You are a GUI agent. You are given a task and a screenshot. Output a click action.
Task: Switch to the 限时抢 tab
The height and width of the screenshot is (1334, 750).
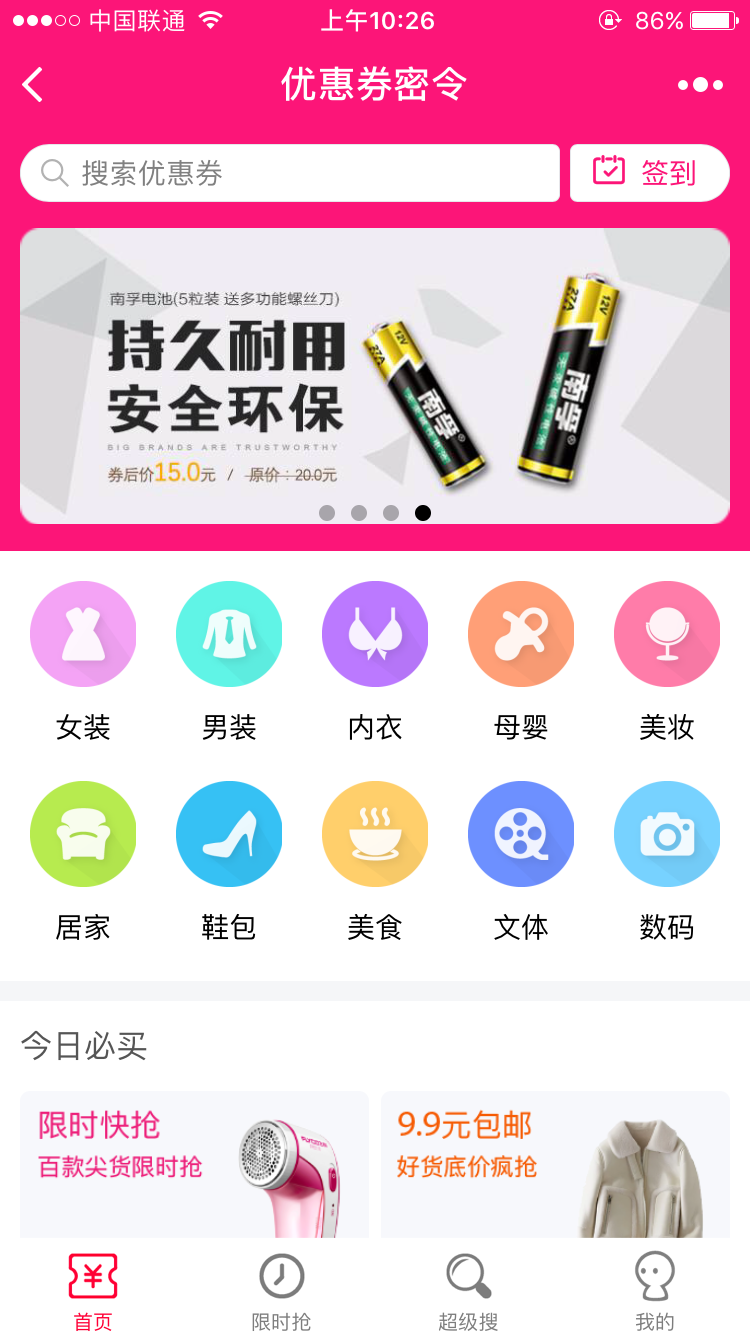point(281,1294)
